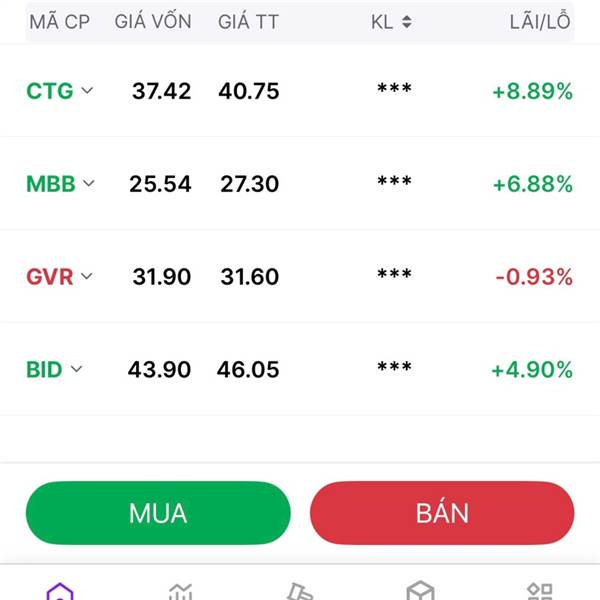
Task: Tap the green MUA buy button
Action: [x=158, y=513]
